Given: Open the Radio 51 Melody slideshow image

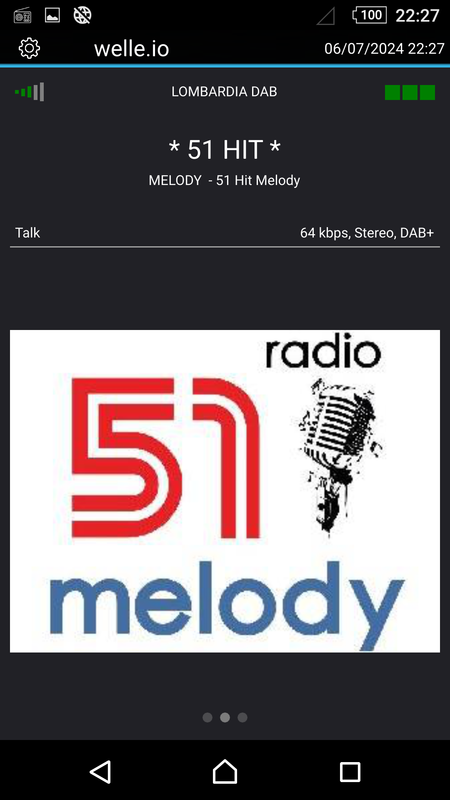Looking at the screenshot, I should click(224, 491).
